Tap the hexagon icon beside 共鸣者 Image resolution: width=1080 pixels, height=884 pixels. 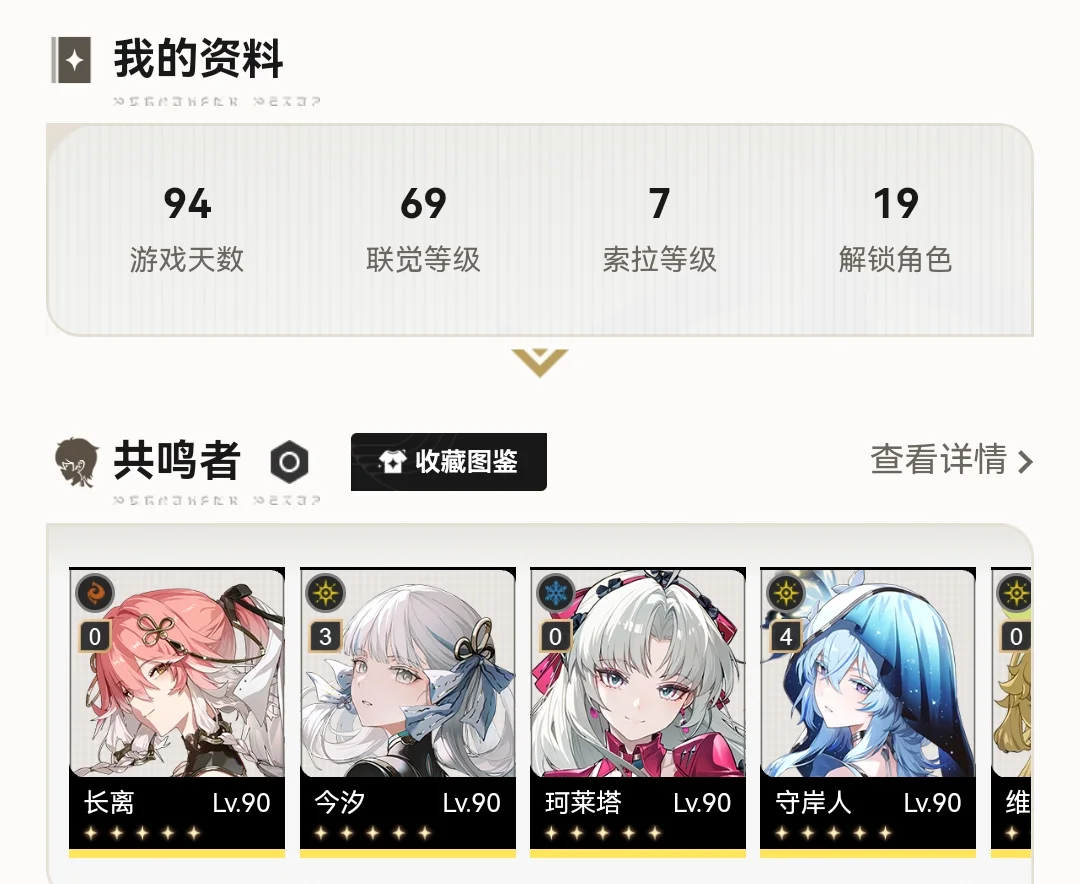tap(290, 462)
